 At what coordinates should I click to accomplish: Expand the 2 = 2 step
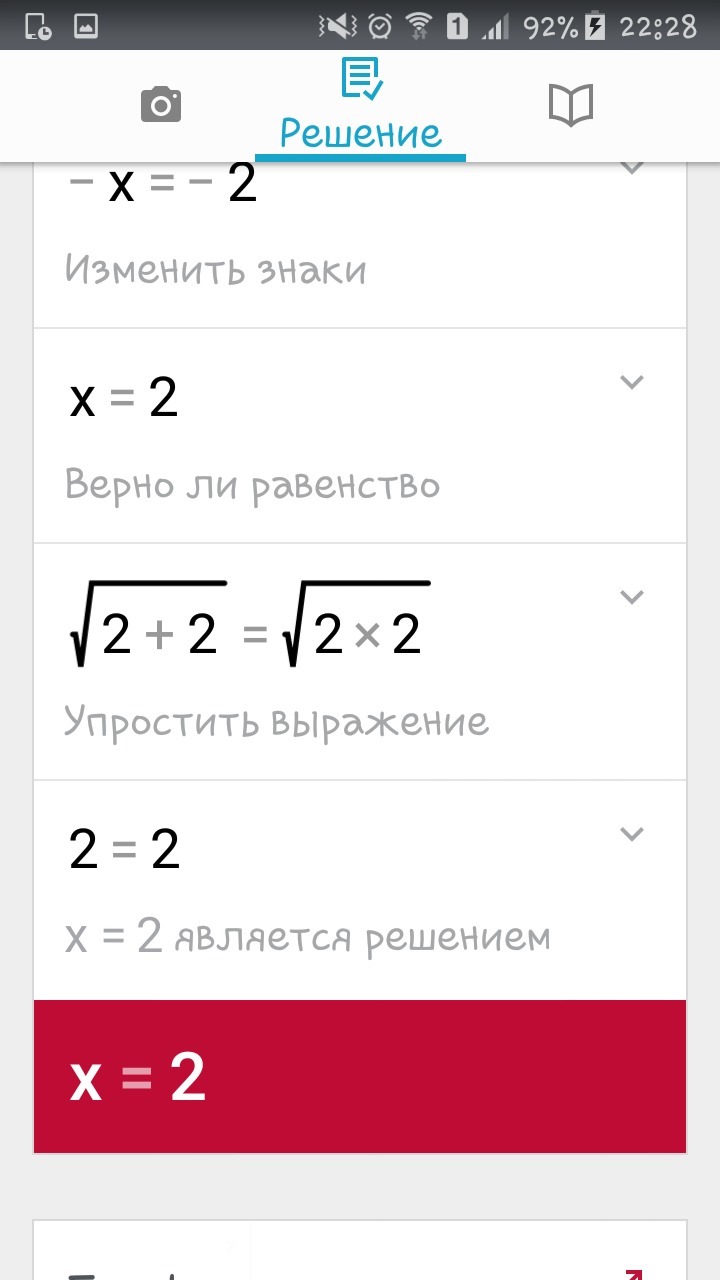click(x=631, y=834)
